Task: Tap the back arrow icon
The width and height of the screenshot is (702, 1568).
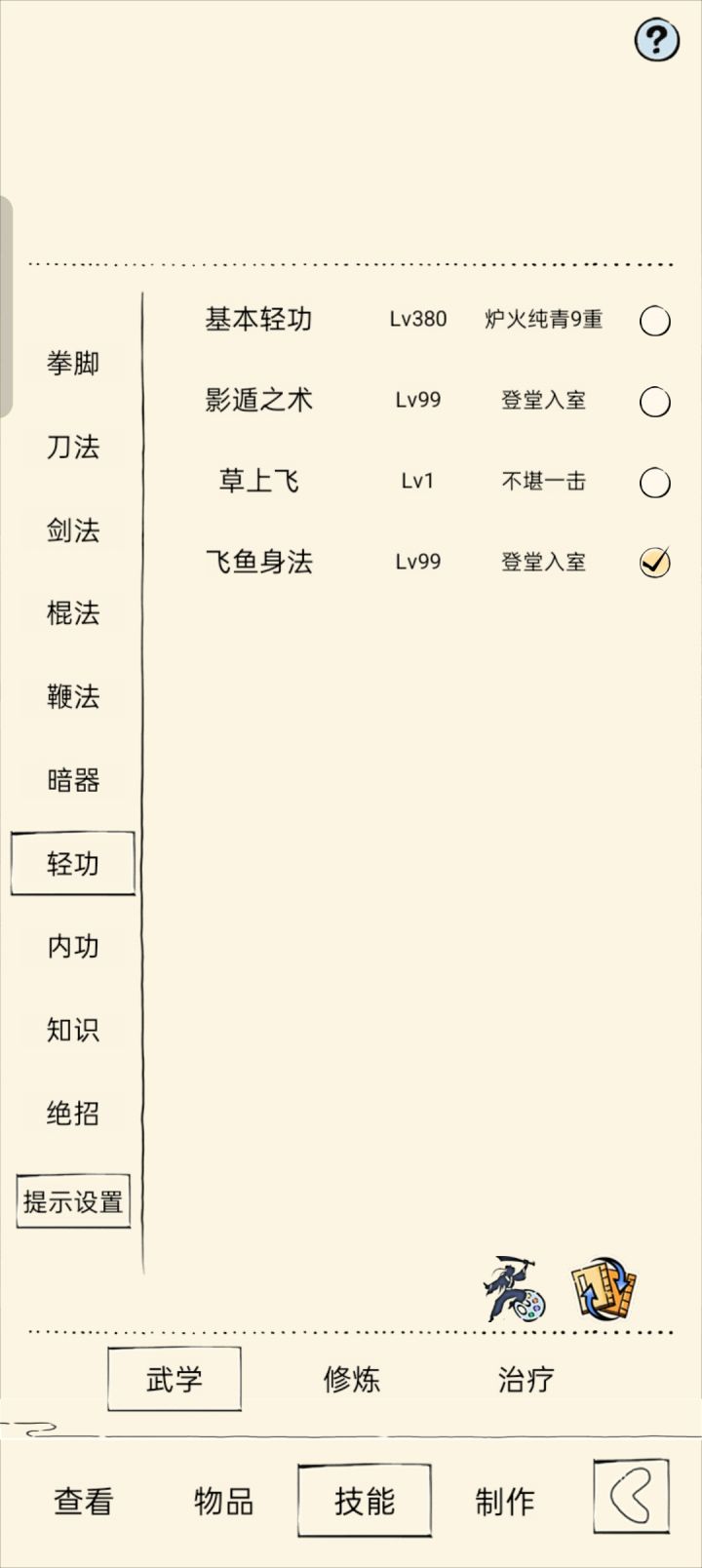Action: pos(633,1498)
